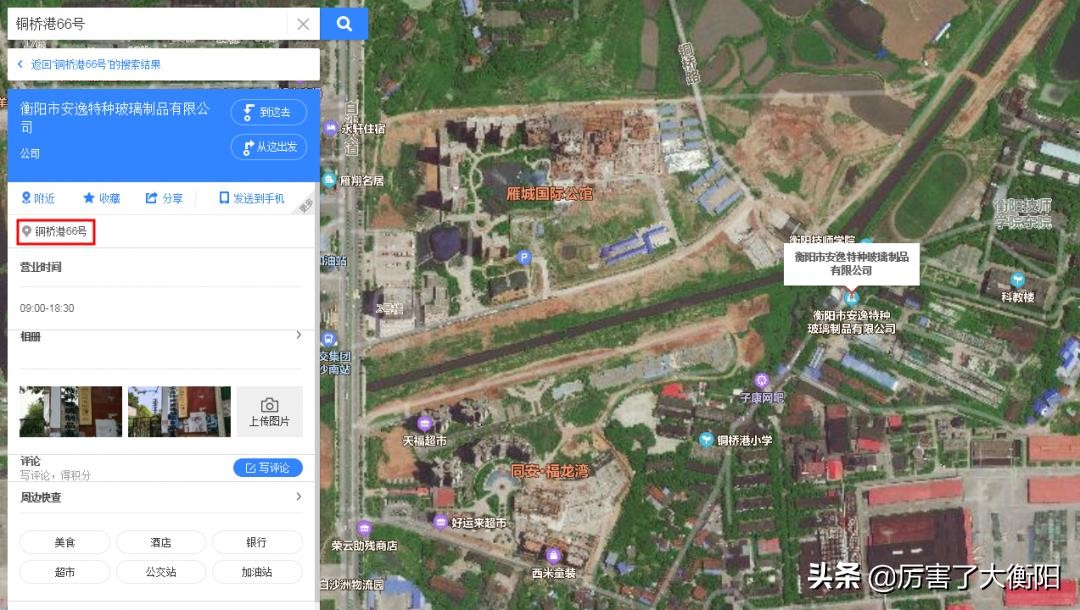Write a review with 写评论
The image size is (1080, 610).
coord(268,468)
